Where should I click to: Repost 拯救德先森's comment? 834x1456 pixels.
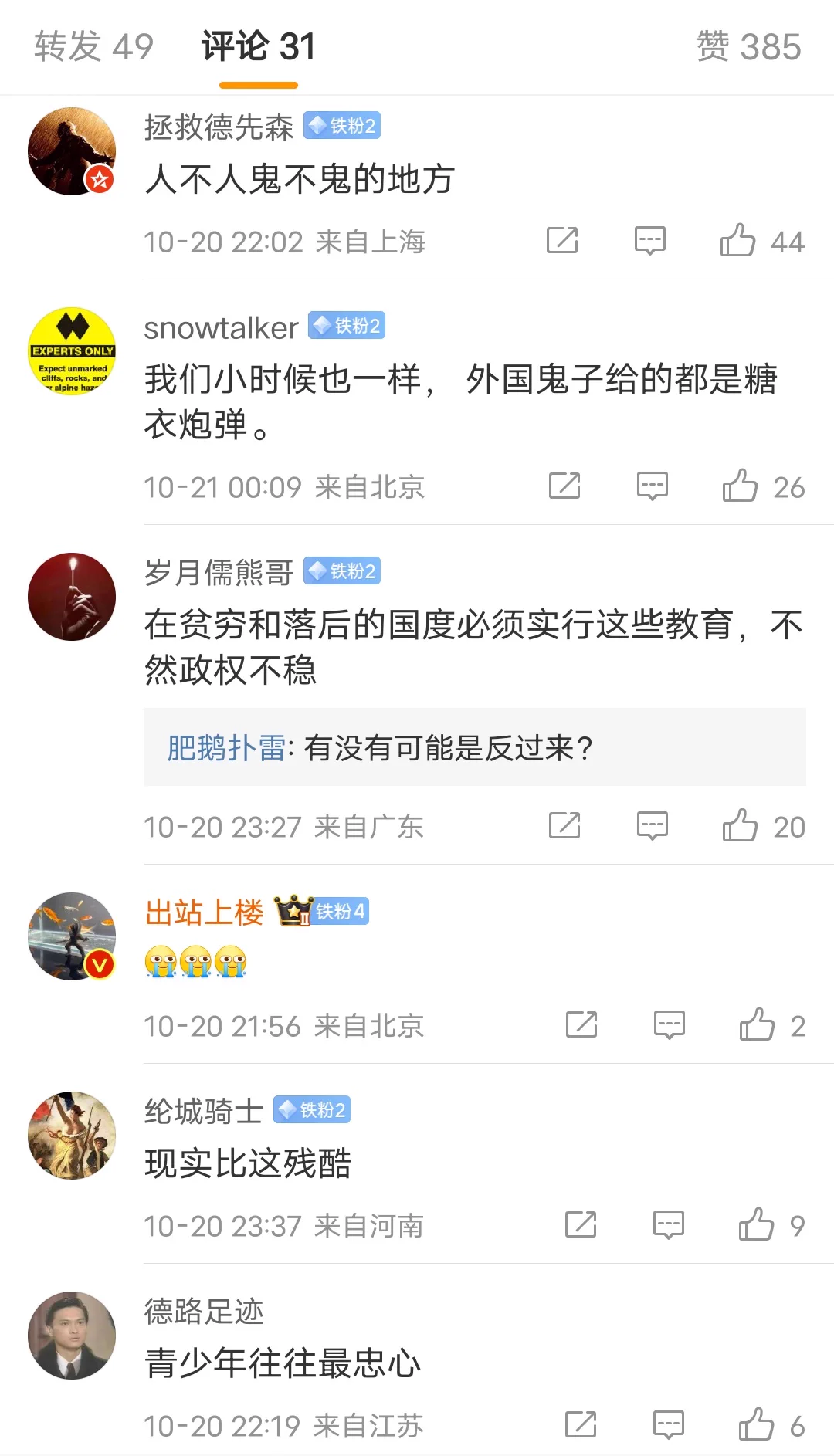point(562,240)
